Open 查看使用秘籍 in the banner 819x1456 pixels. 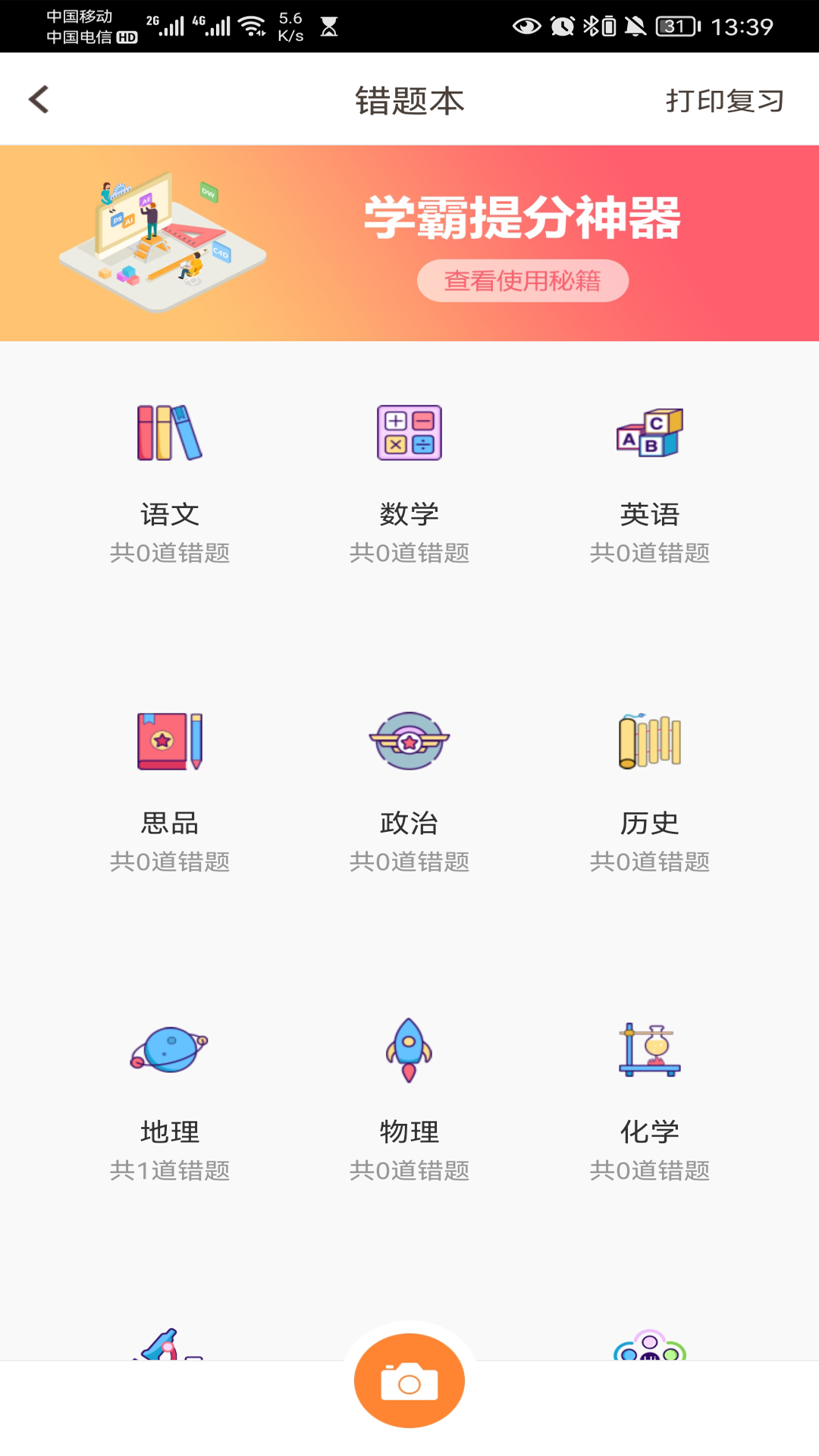[x=523, y=281]
